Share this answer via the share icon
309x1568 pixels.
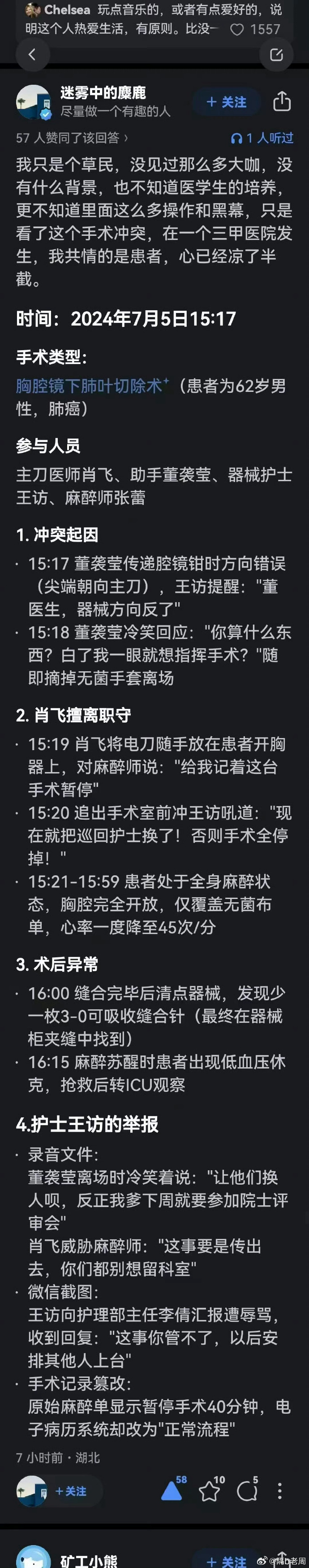click(x=282, y=102)
